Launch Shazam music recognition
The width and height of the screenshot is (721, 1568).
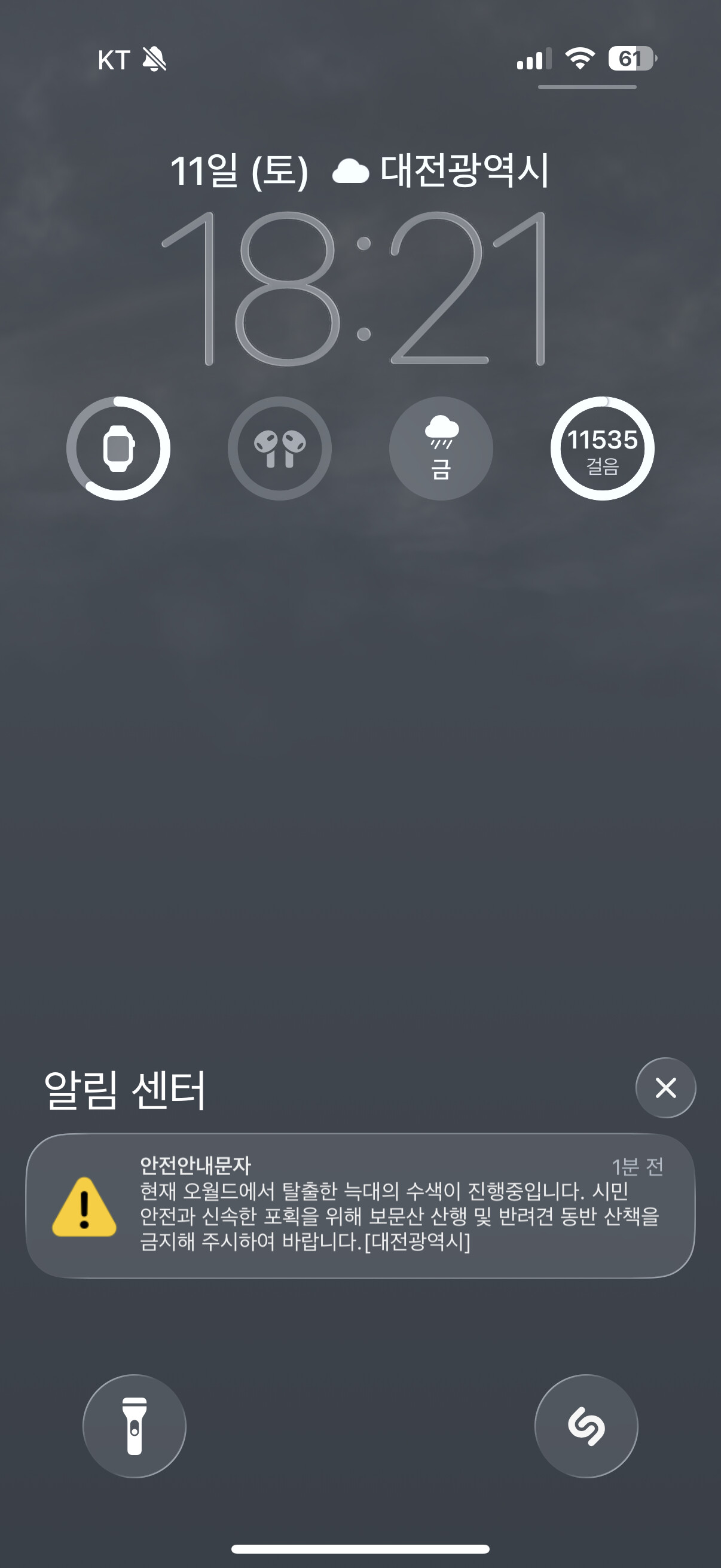point(586,1426)
